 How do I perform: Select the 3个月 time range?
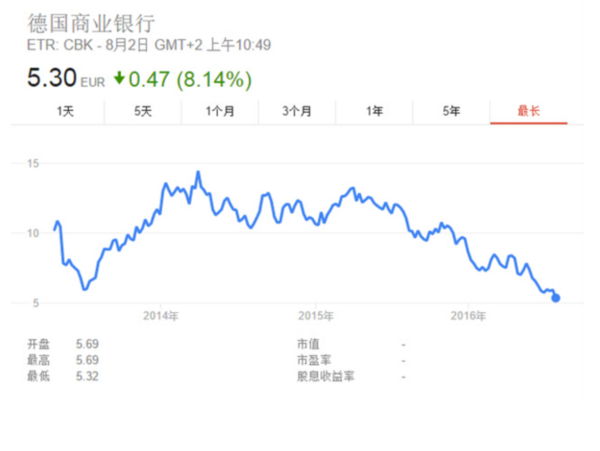pyautogui.click(x=297, y=111)
